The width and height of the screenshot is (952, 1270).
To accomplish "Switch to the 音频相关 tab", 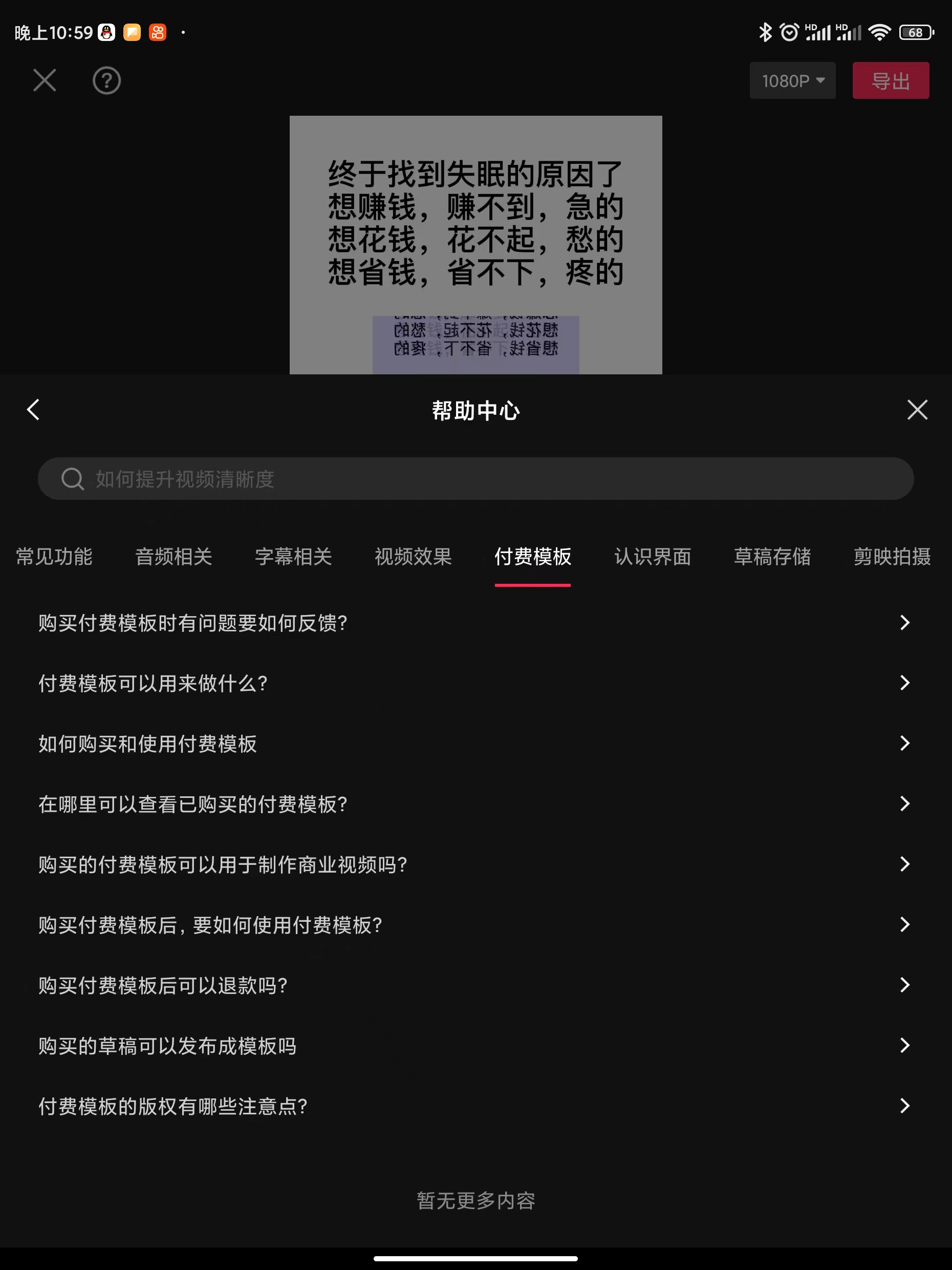I will (174, 556).
